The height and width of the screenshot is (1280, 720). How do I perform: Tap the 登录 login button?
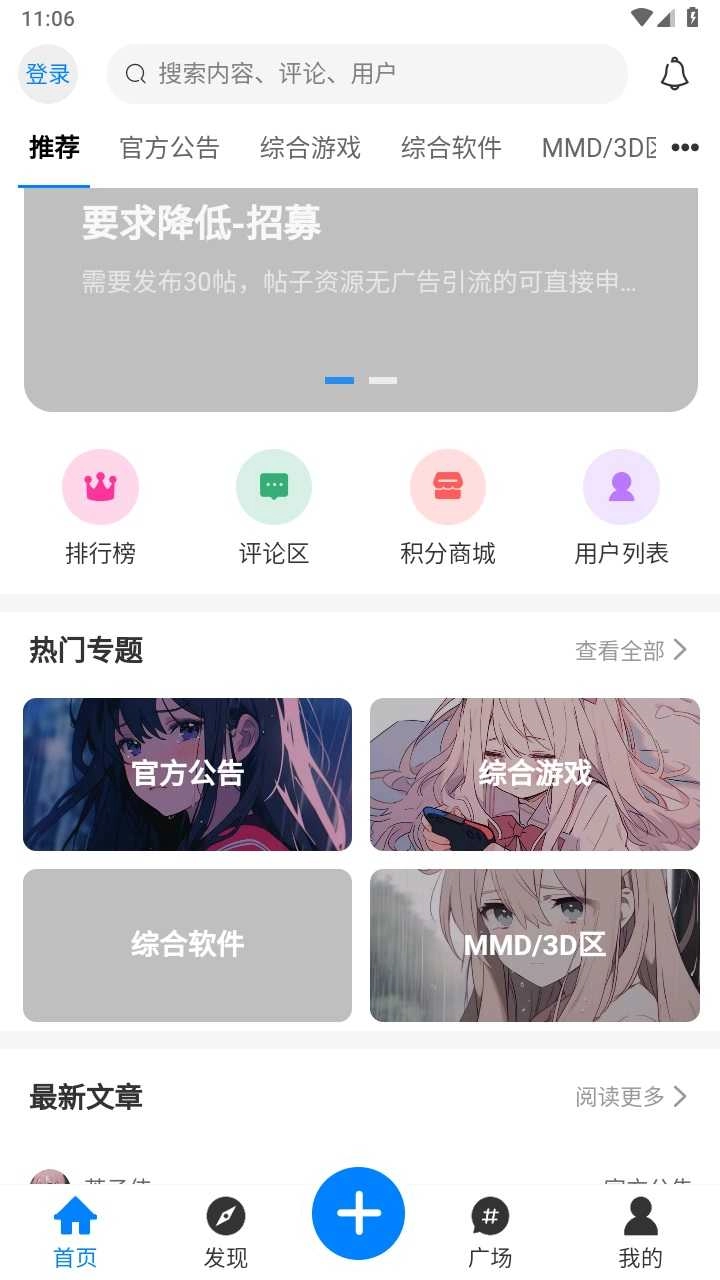click(x=48, y=74)
